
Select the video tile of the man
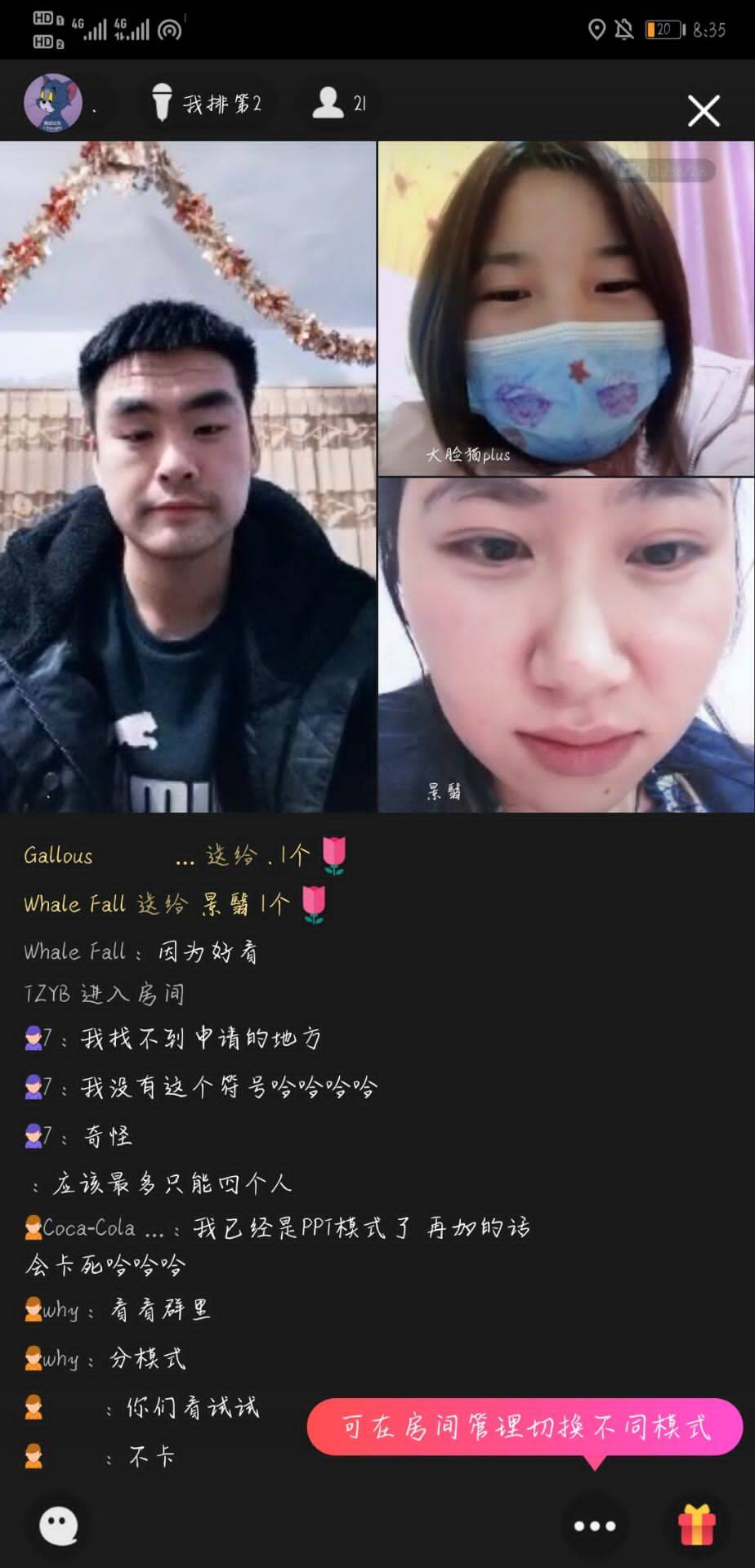point(188,477)
